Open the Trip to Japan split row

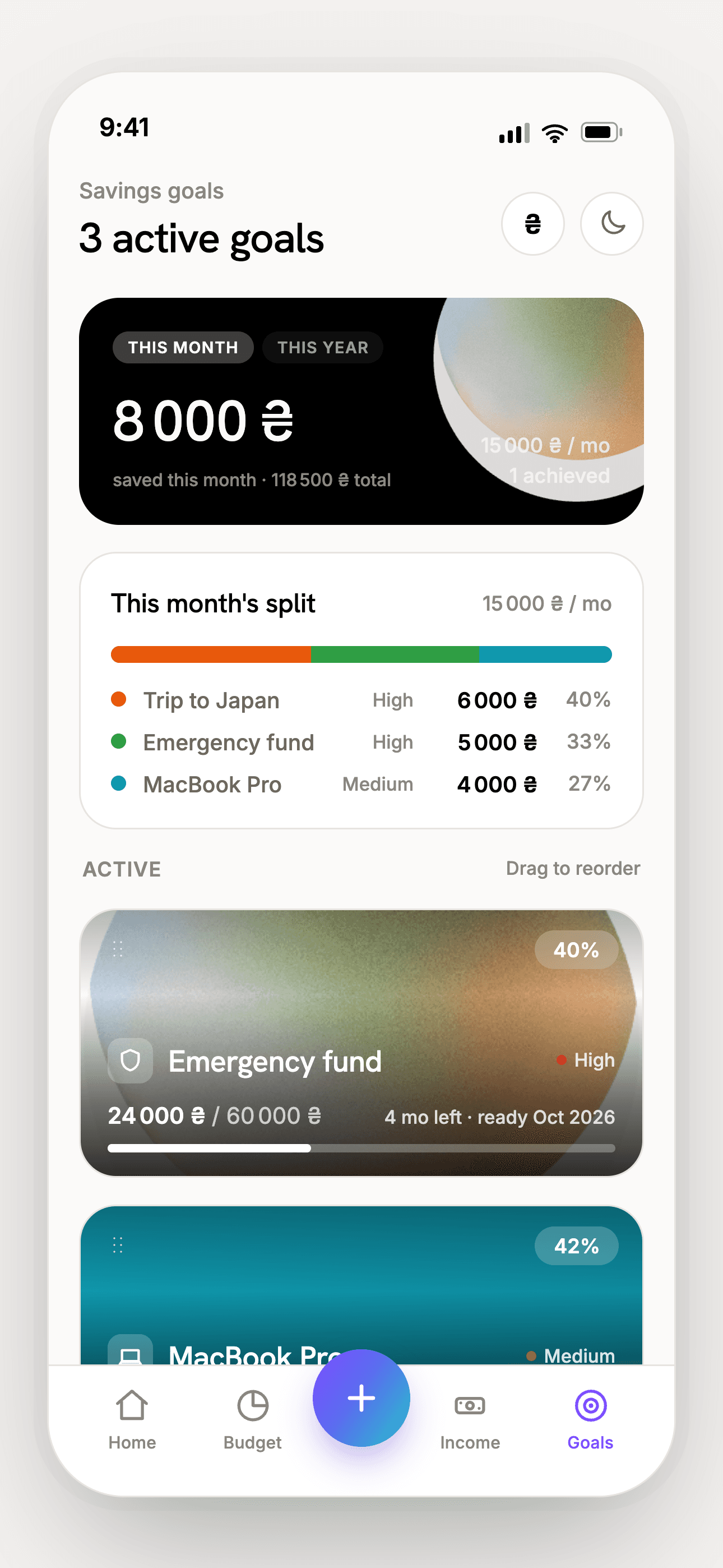point(361,700)
